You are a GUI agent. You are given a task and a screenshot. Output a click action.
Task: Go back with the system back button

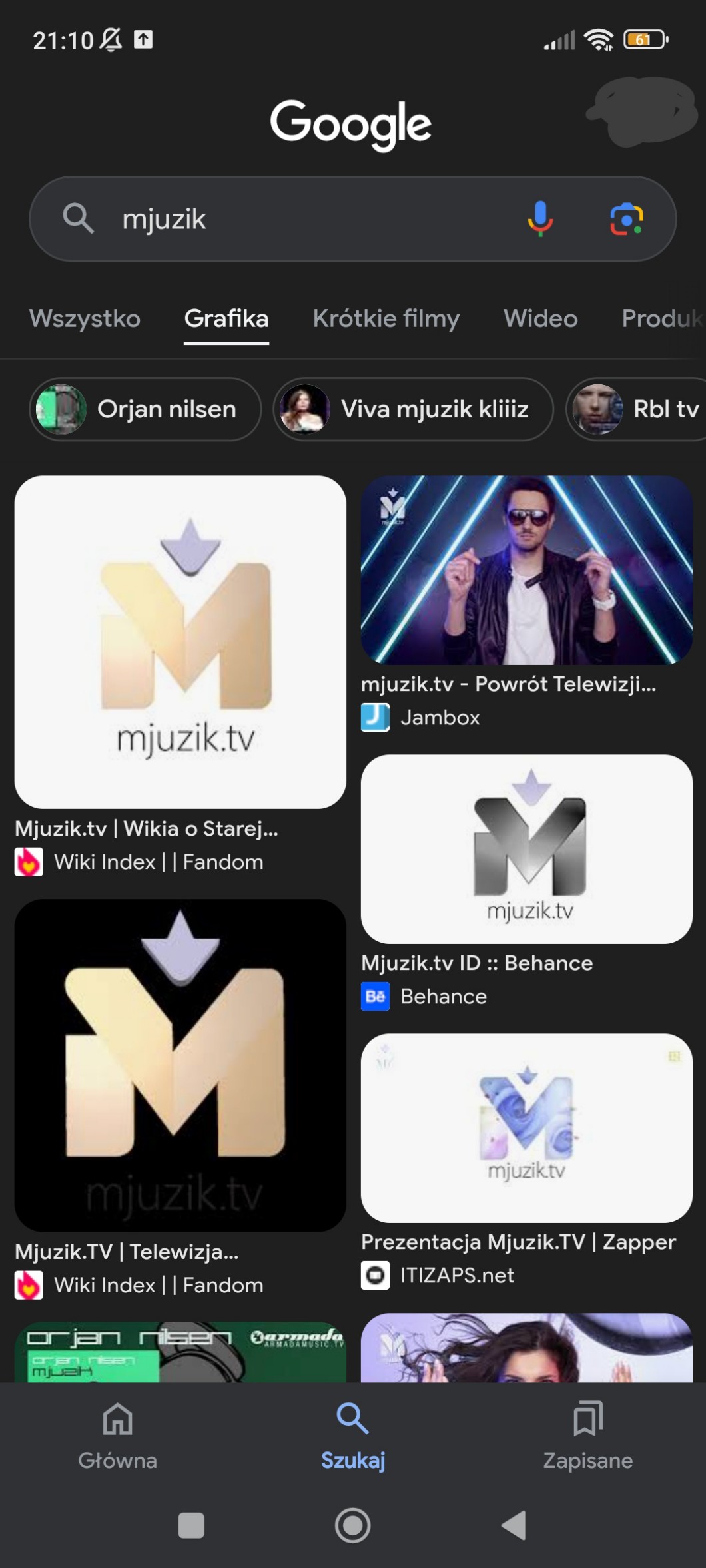coord(514,1525)
